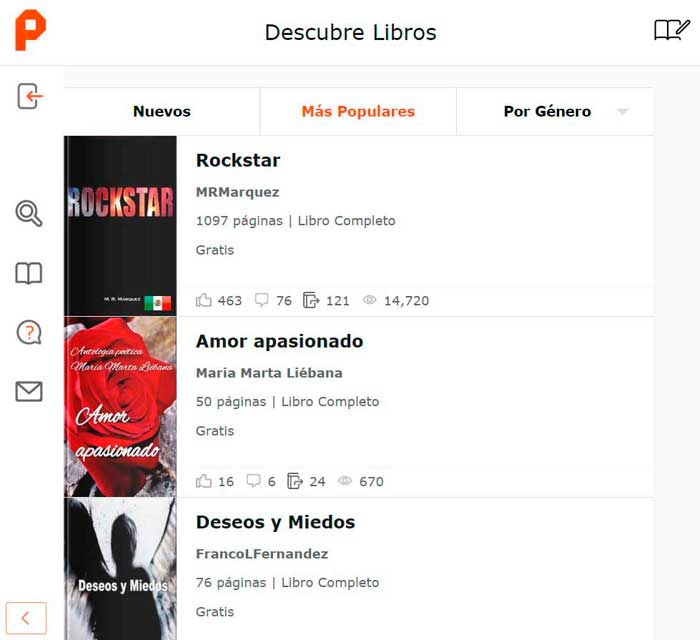700x640 pixels.
Task: Open Deseos y Miedos book title
Action: point(275,522)
